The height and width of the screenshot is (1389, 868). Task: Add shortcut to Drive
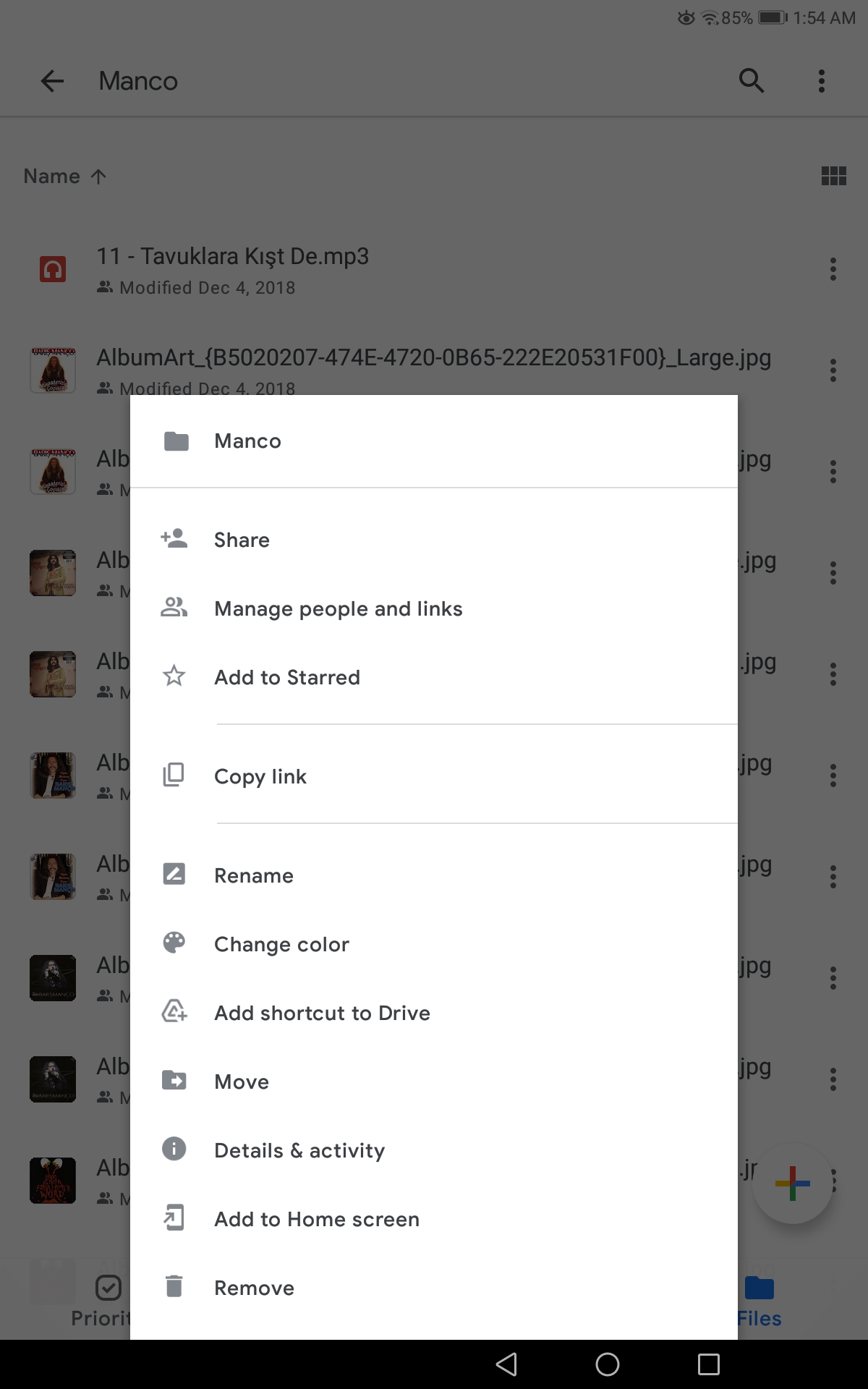[x=434, y=1013]
